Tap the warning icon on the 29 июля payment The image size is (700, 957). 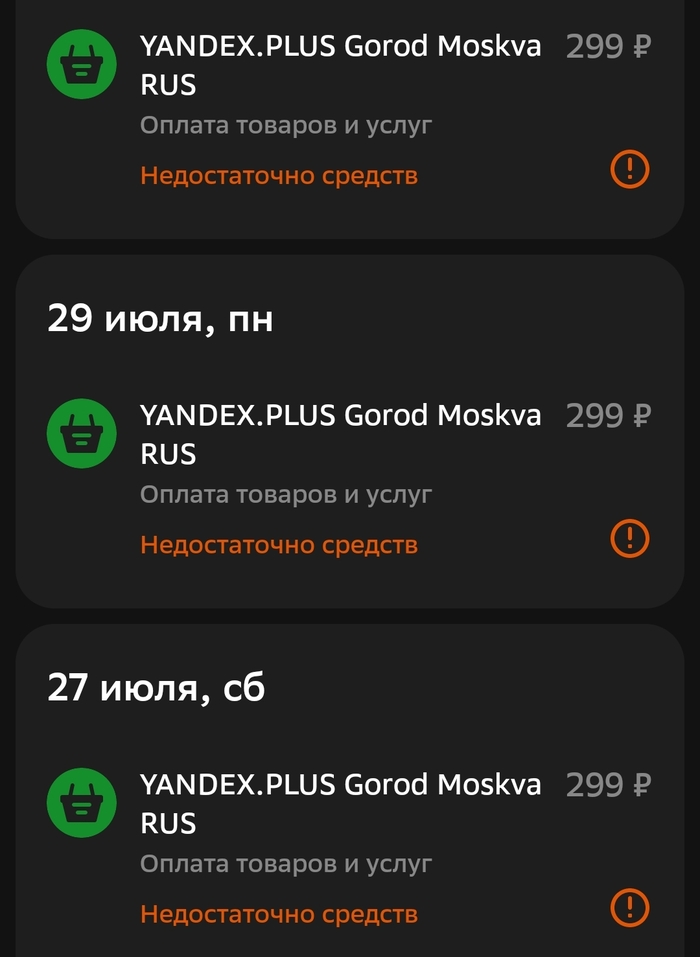(629, 540)
